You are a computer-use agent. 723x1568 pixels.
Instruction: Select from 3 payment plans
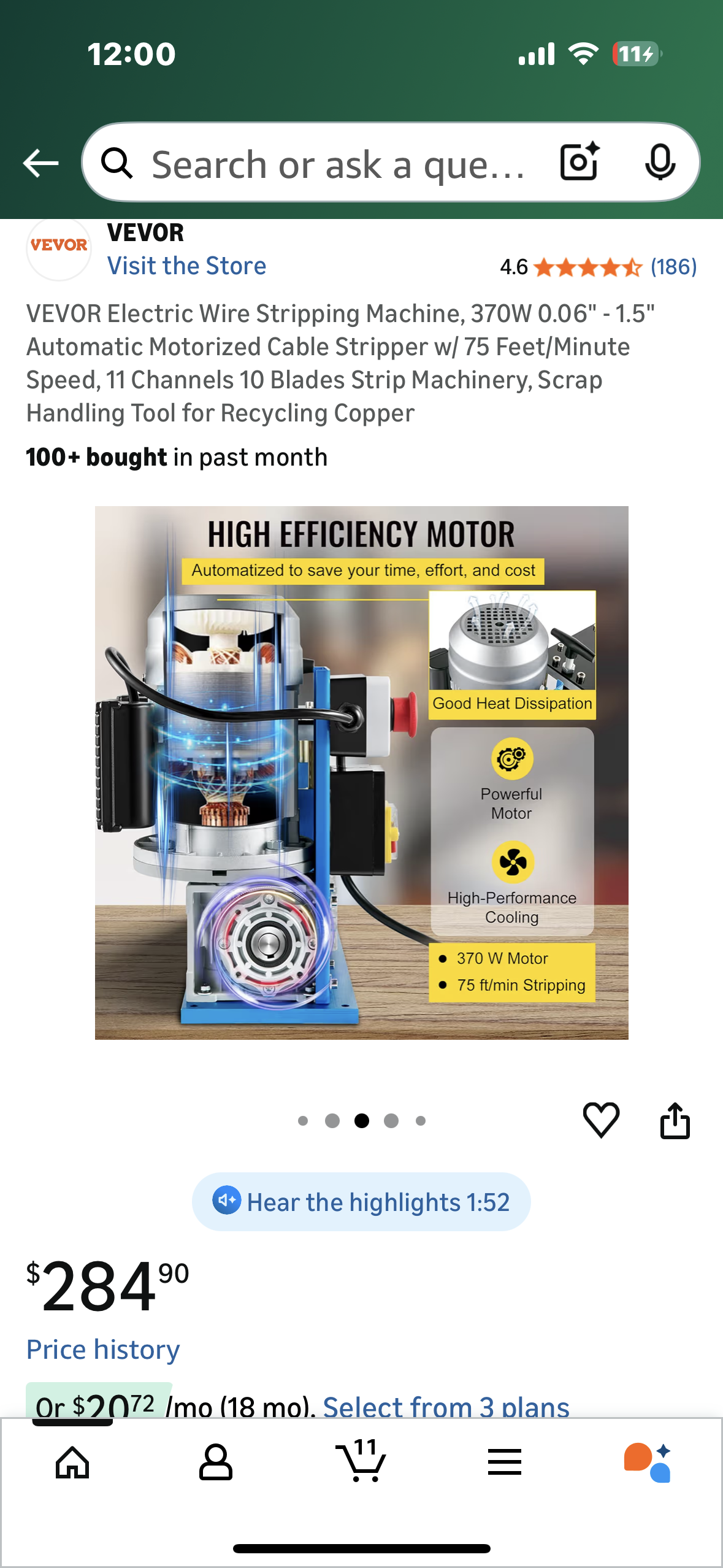tap(446, 1406)
